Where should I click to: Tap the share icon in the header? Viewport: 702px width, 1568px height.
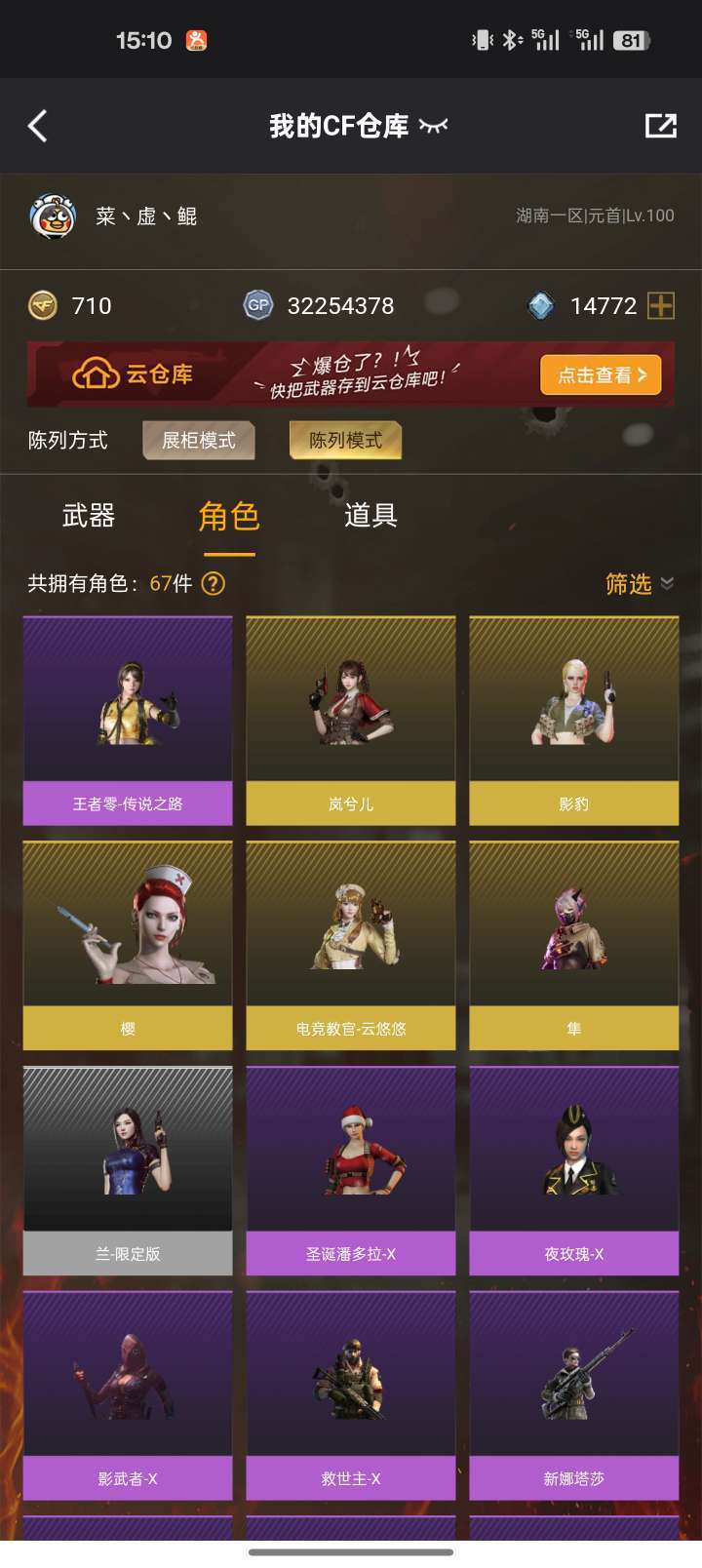tap(660, 126)
